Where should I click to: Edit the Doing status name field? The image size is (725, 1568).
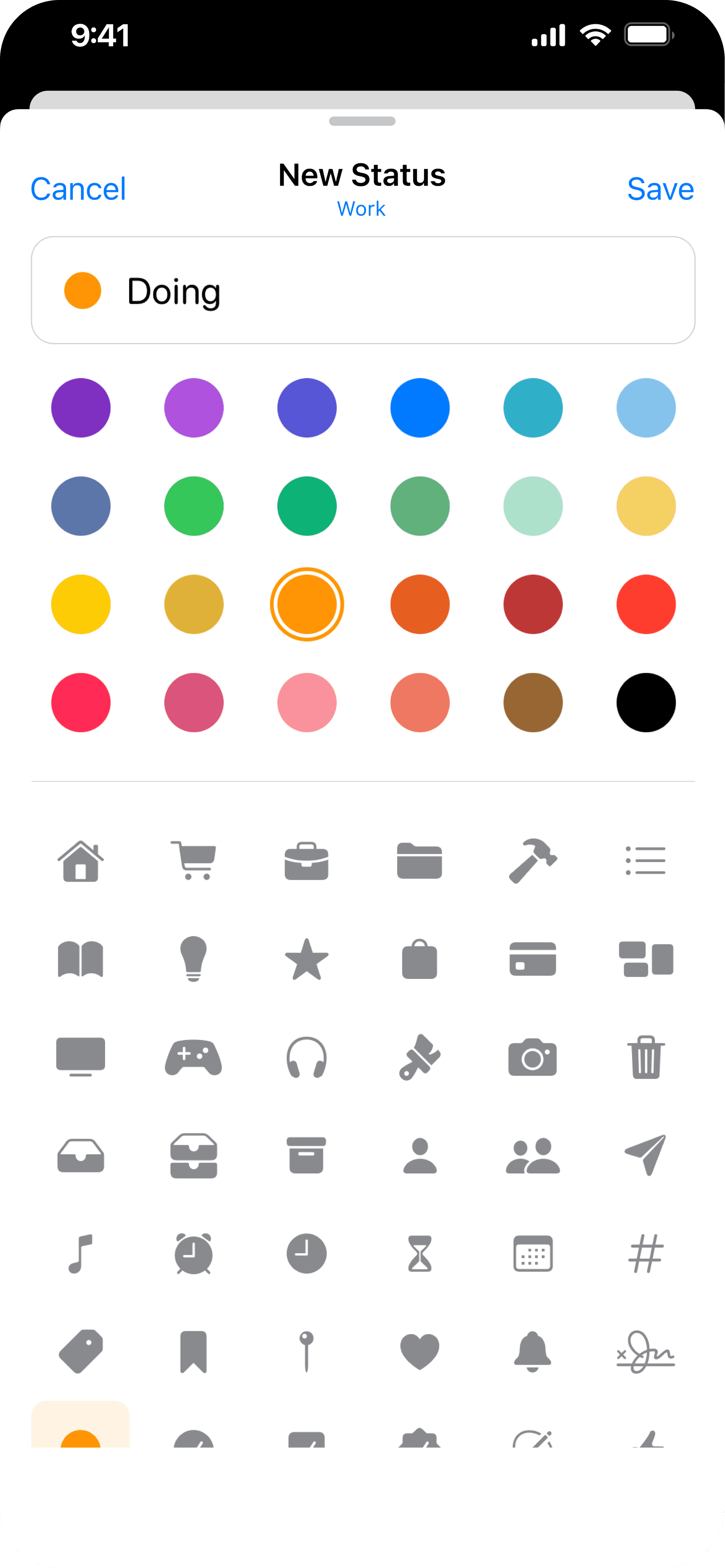pos(363,290)
